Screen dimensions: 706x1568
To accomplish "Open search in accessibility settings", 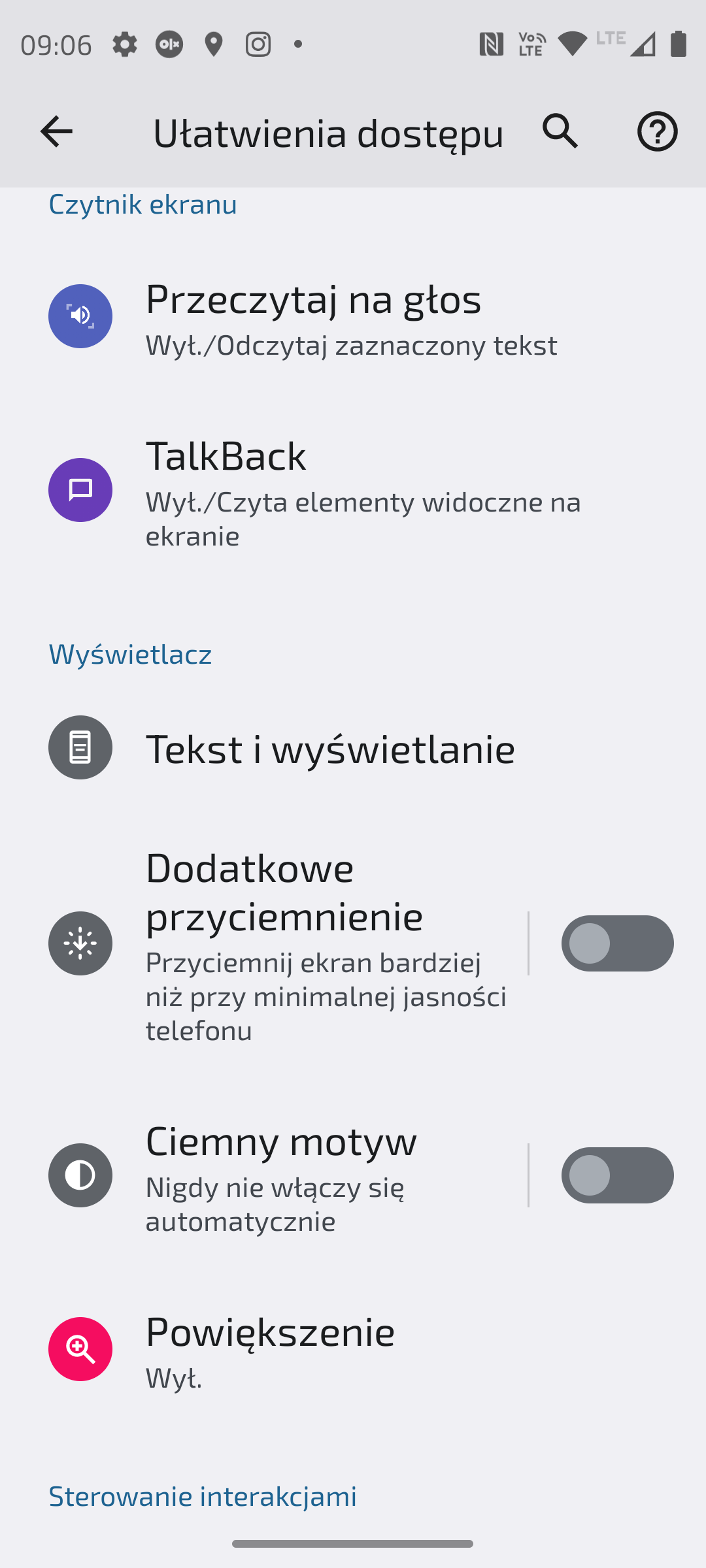I will coord(561,131).
